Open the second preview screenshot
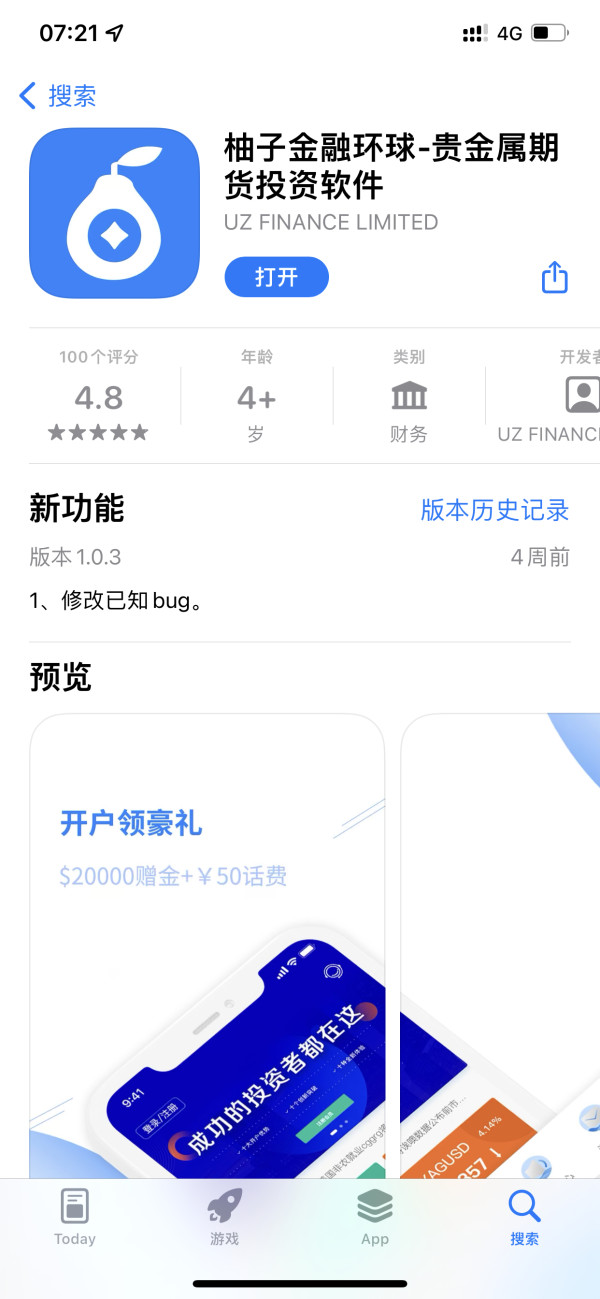The image size is (600, 1299). click(x=500, y=946)
